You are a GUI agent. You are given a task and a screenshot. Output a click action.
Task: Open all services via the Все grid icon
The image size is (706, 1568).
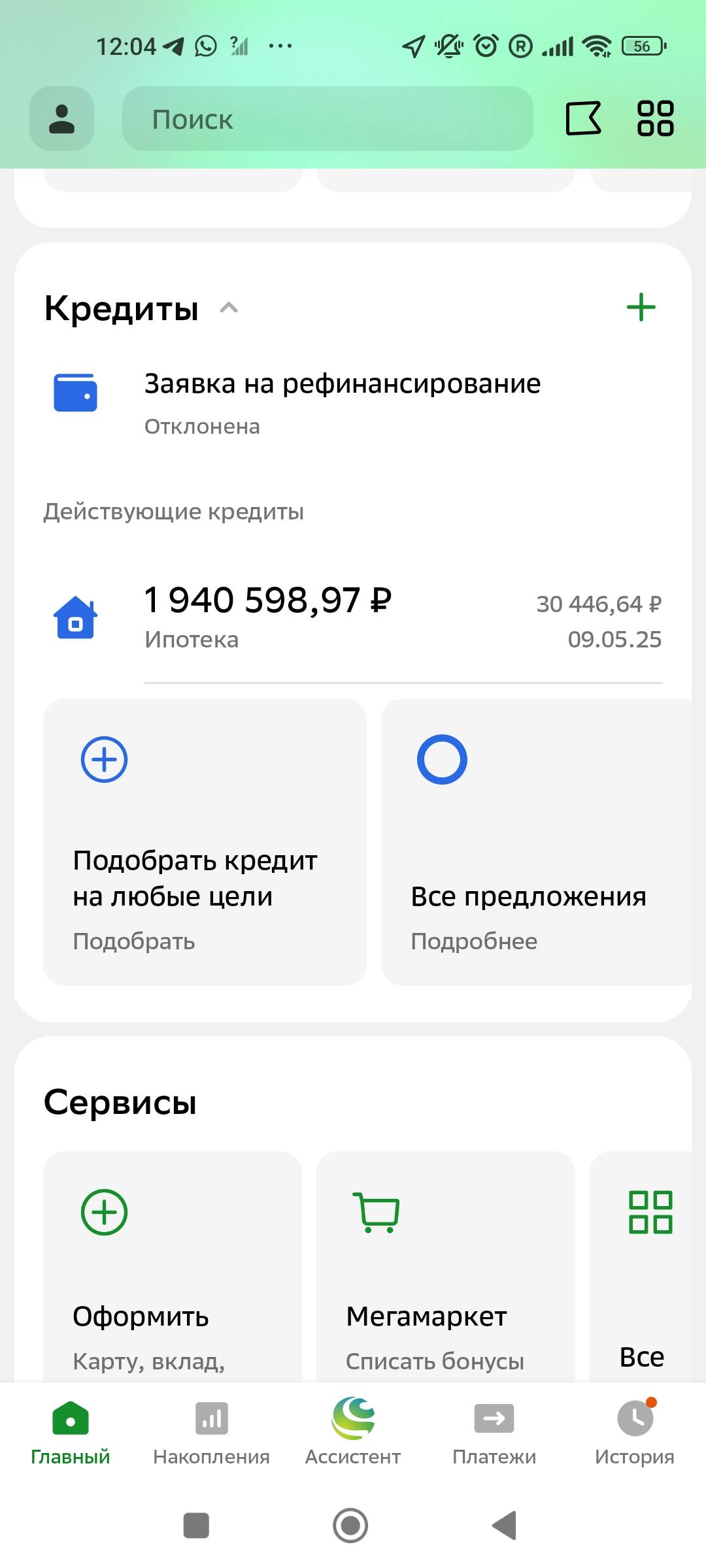click(649, 1213)
